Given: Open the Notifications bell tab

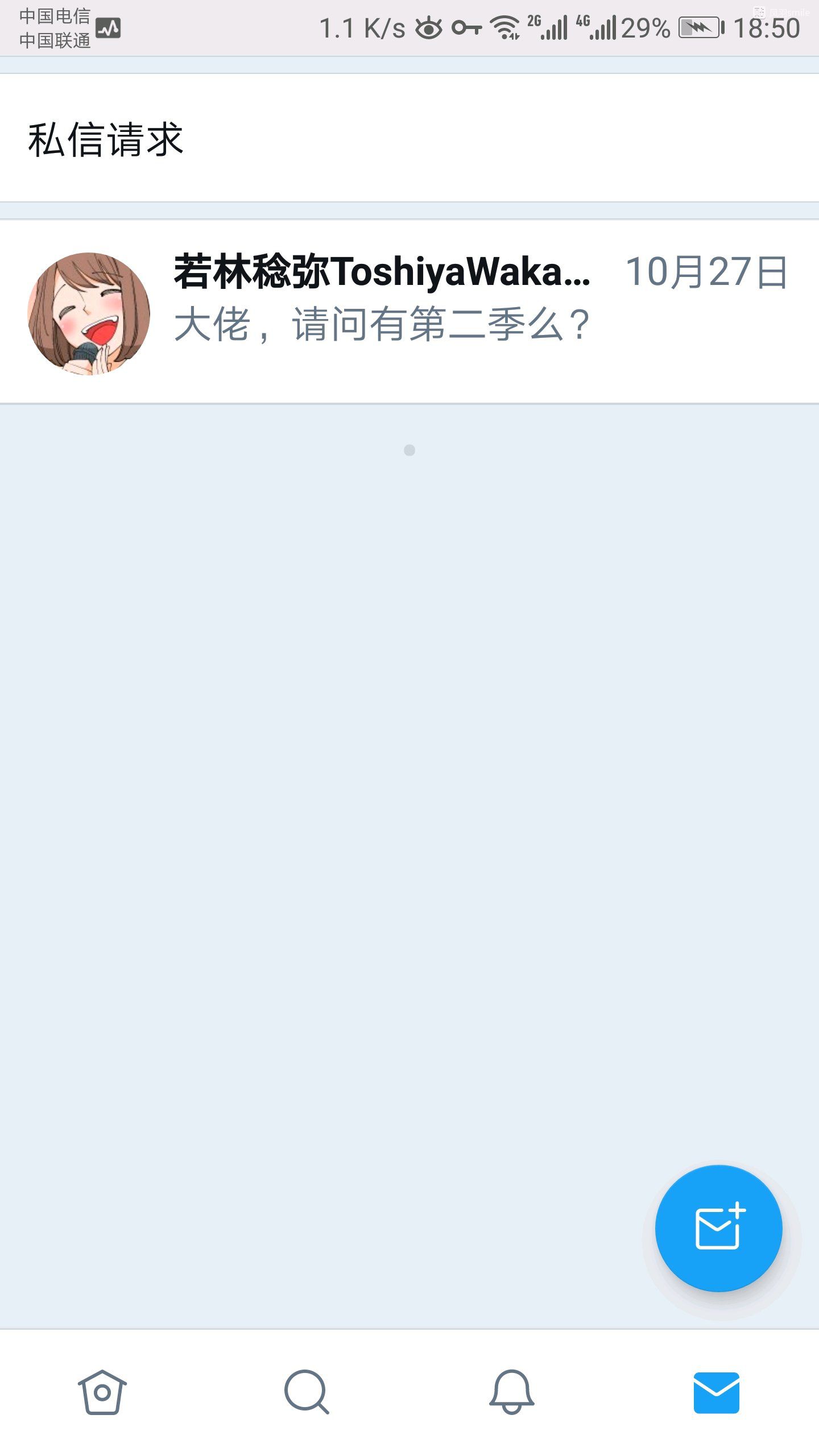Looking at the screenshot, I should click(512, 1392).
